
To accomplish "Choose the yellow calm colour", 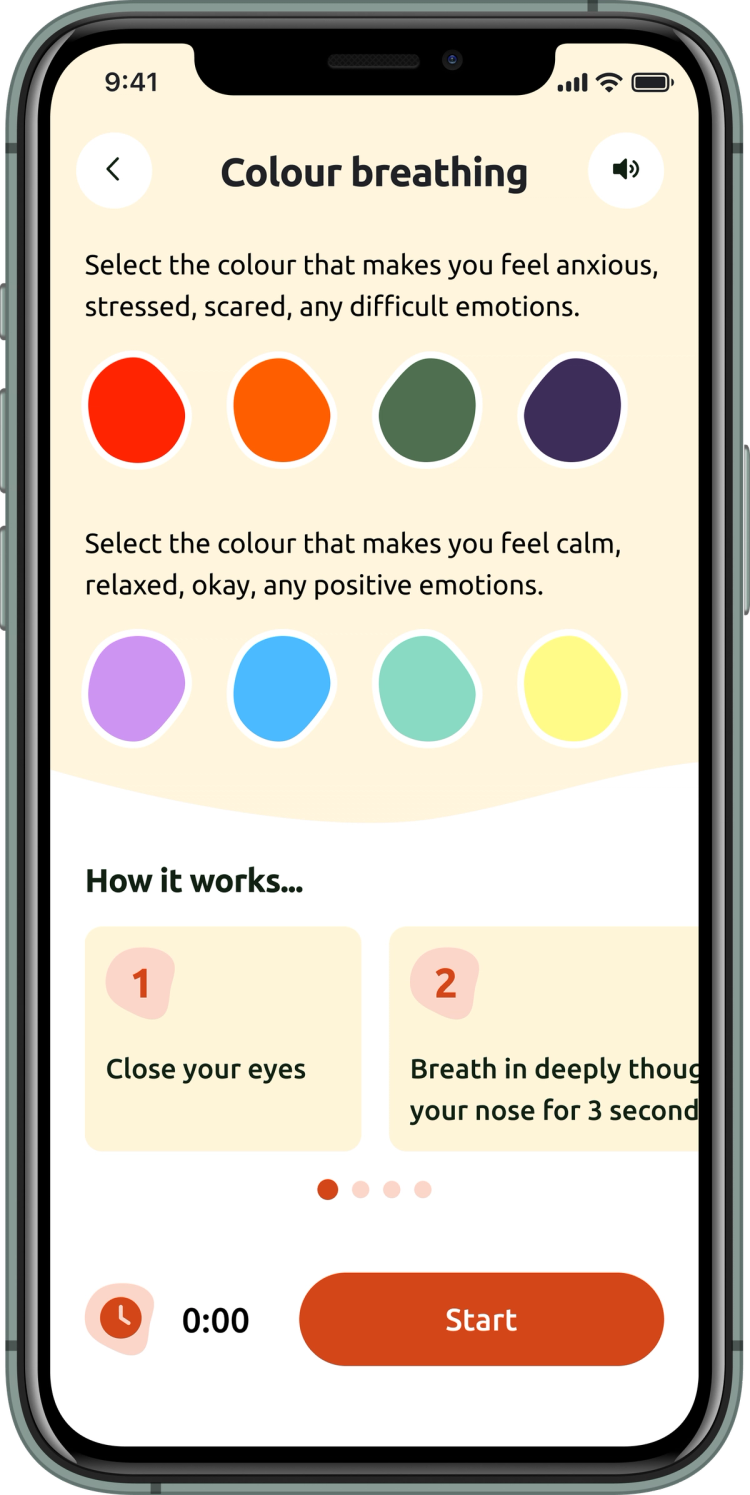I will point(573,689).
